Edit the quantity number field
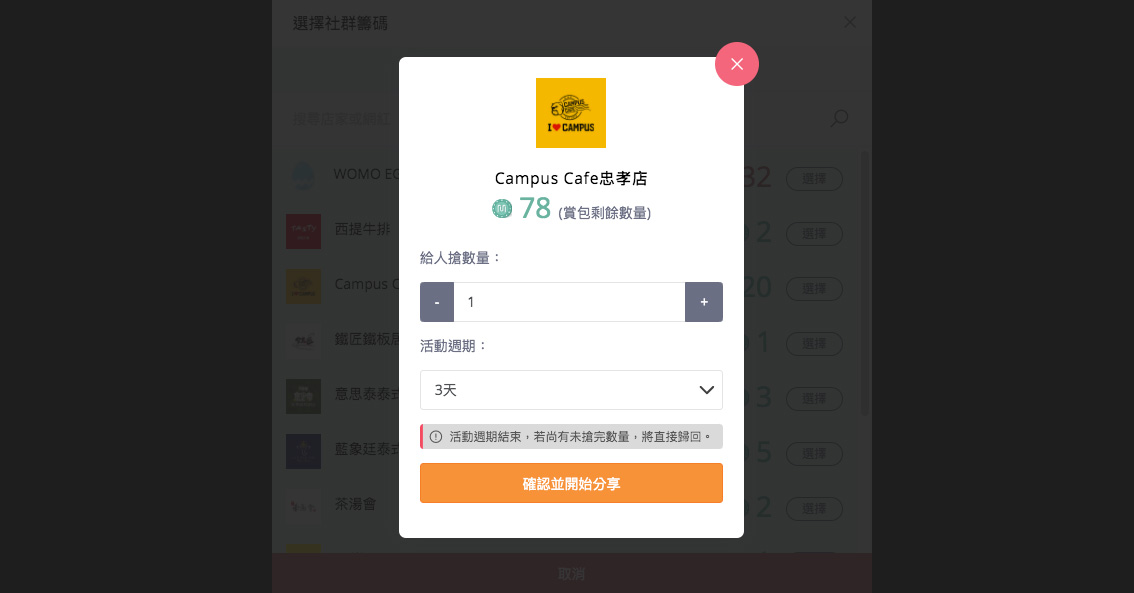 (x=569, y=302)
